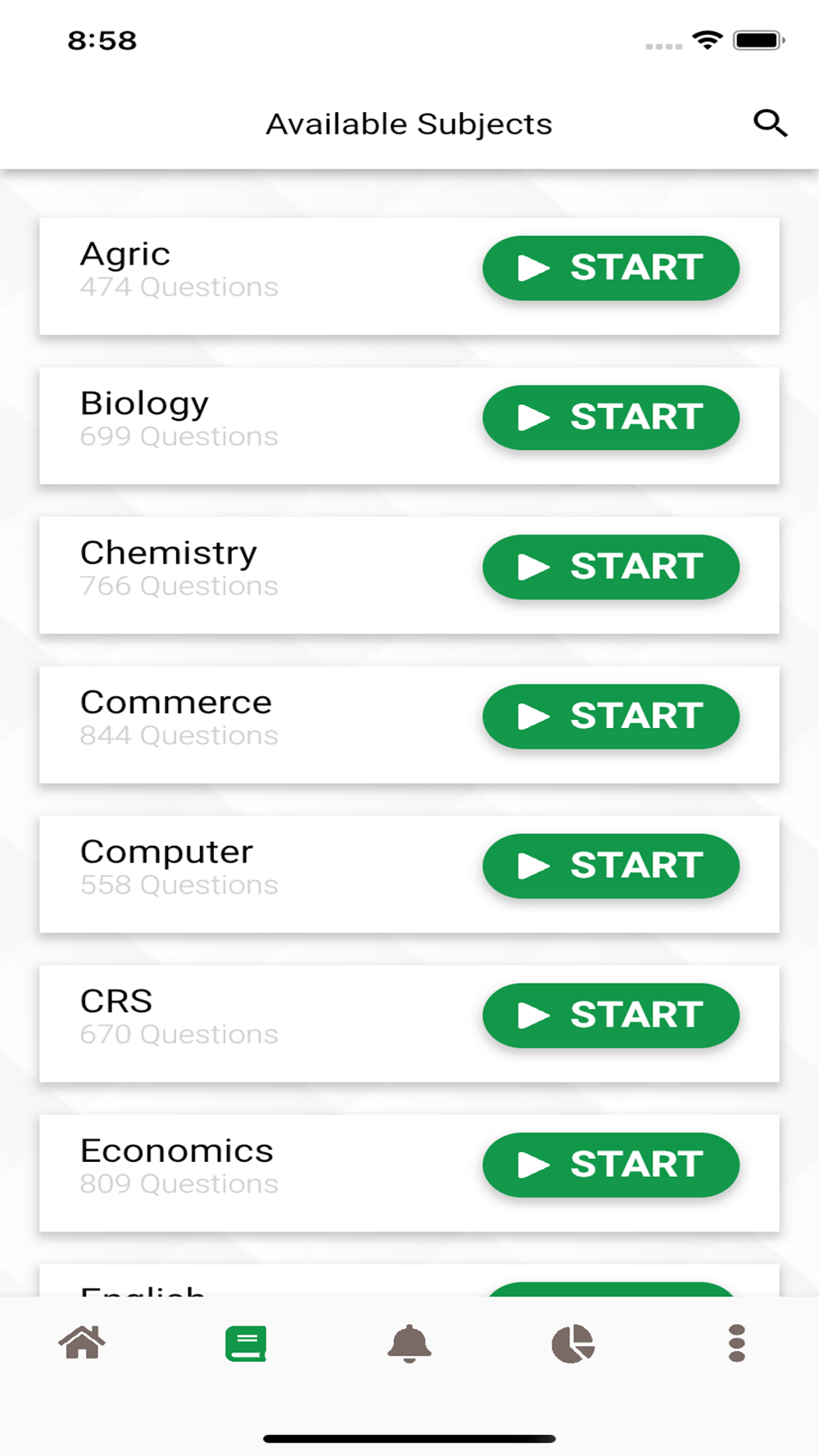Launch the Computer subject questions
Screen dimensions: 819x1456
point(611,866)
